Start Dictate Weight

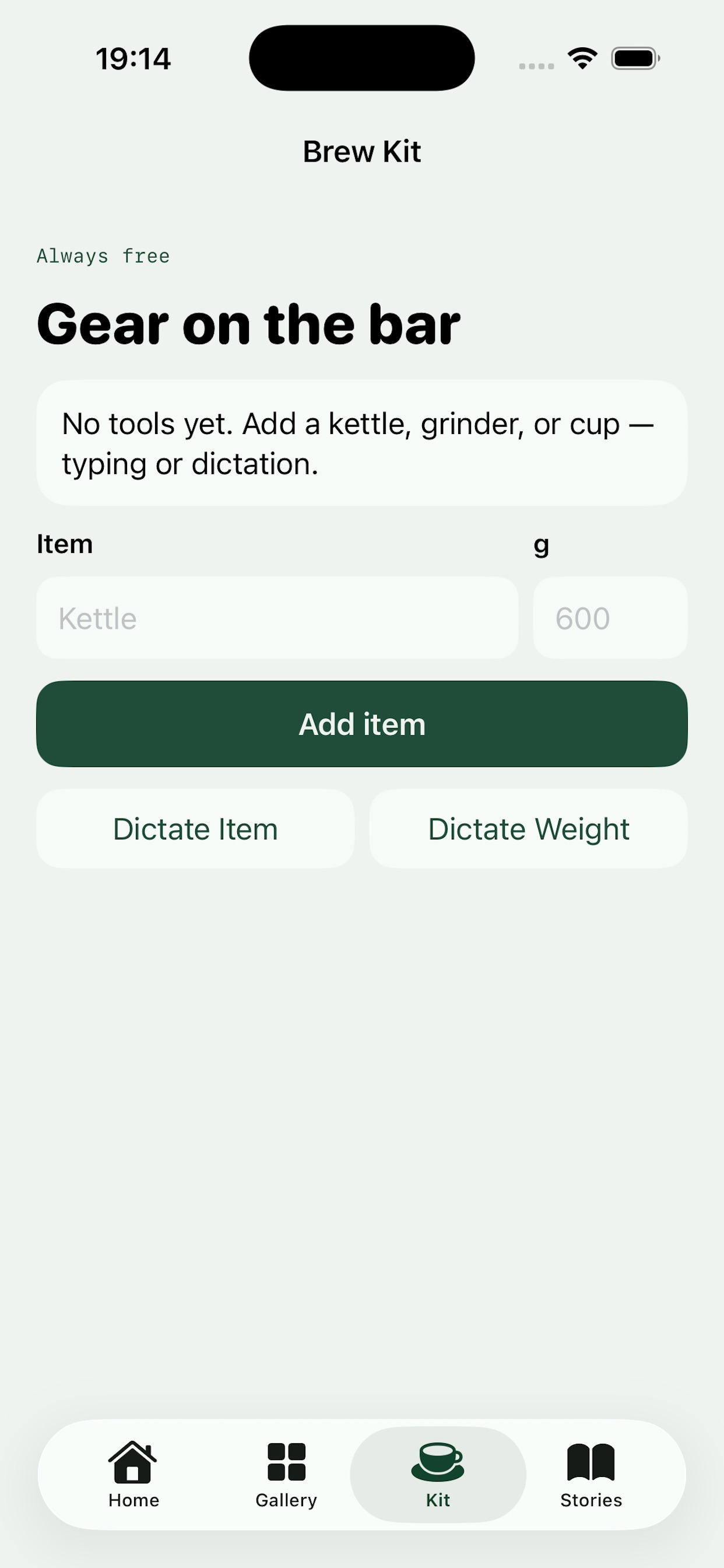(528, 828)
